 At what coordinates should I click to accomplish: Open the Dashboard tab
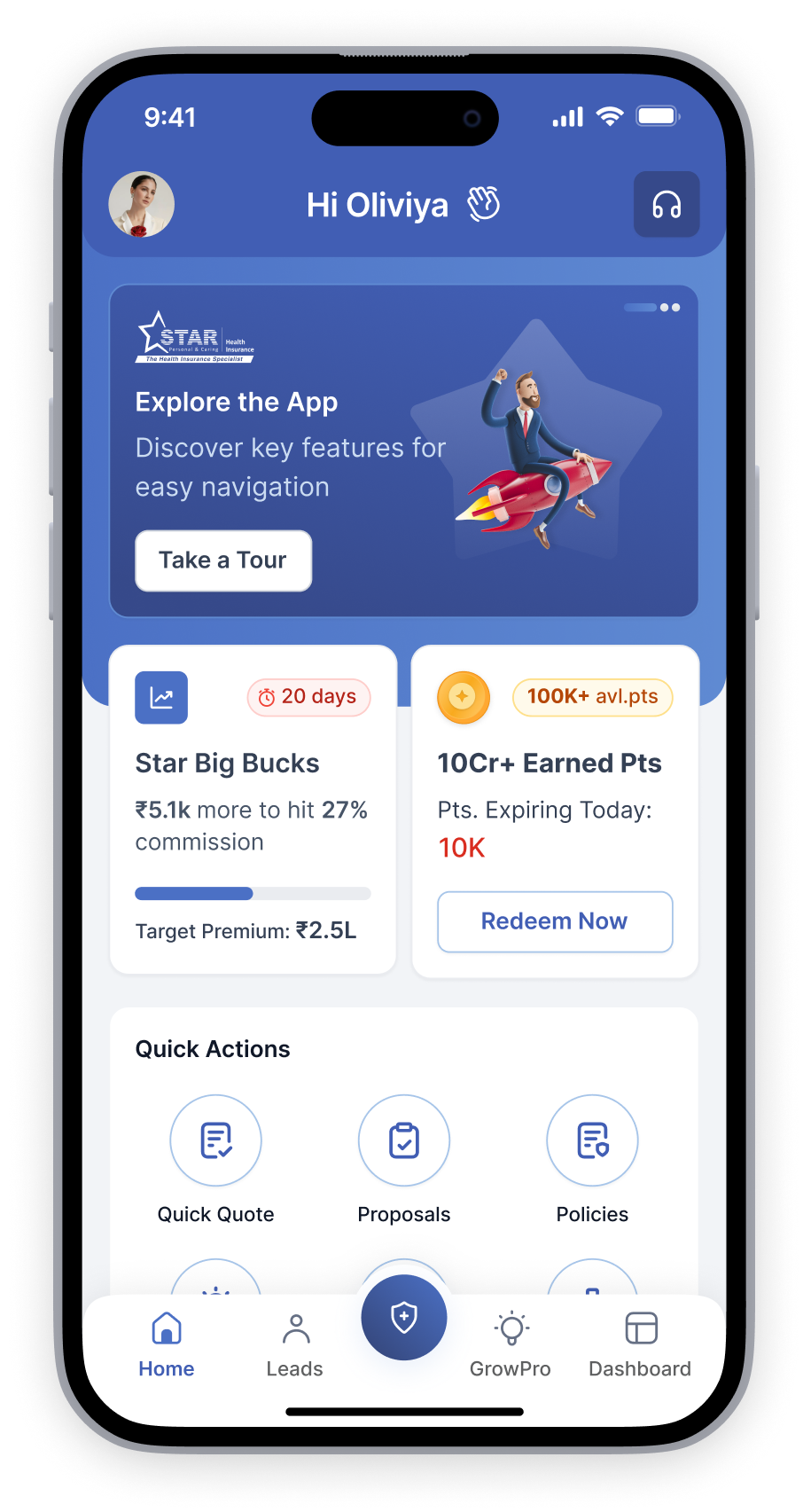[x=640, y=1344]
